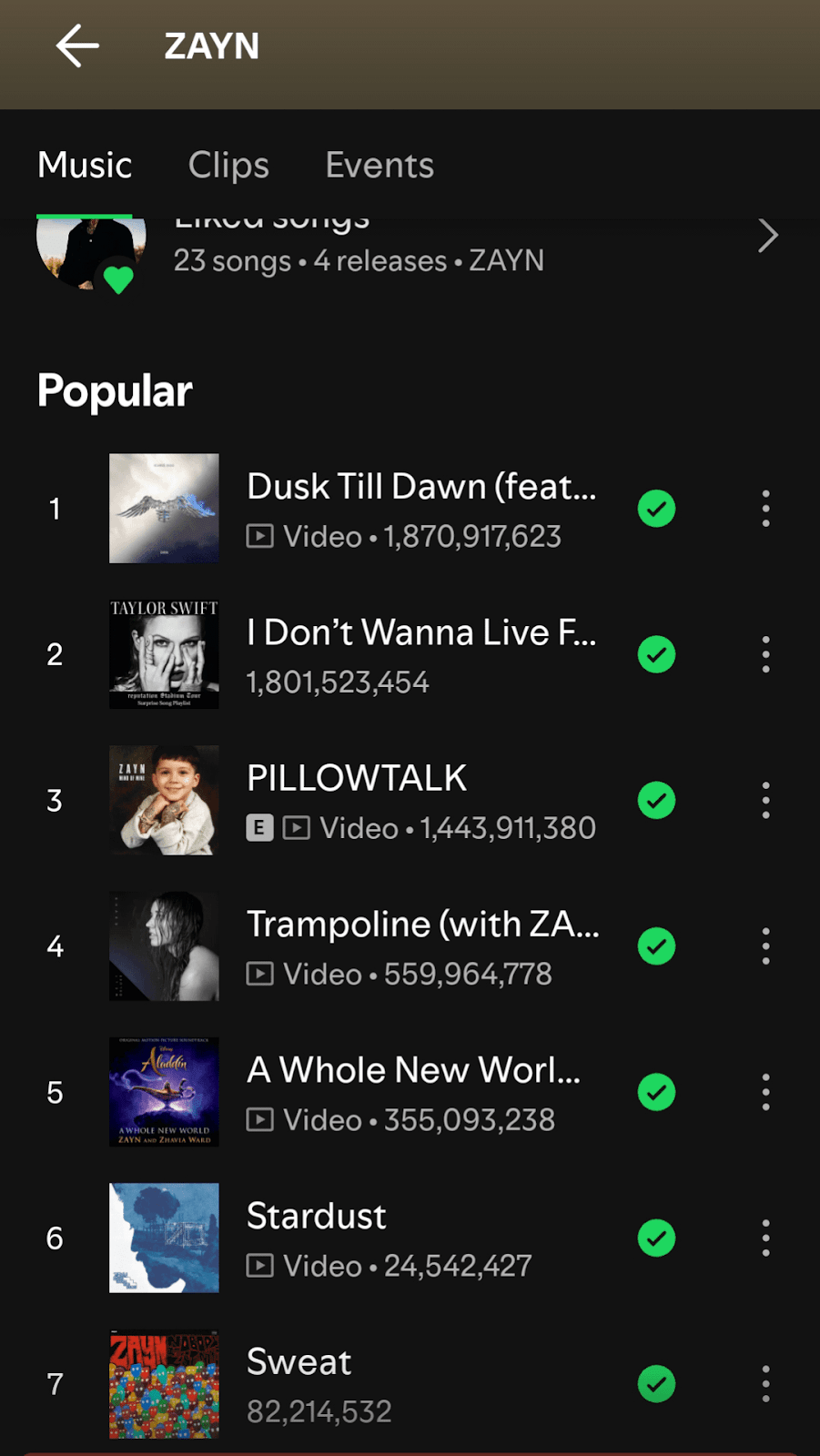Viewport: 820px width, 1456px height.
Task: Tap the green checkmark next to PILLOWTALK
Action: tap(656, 801)
